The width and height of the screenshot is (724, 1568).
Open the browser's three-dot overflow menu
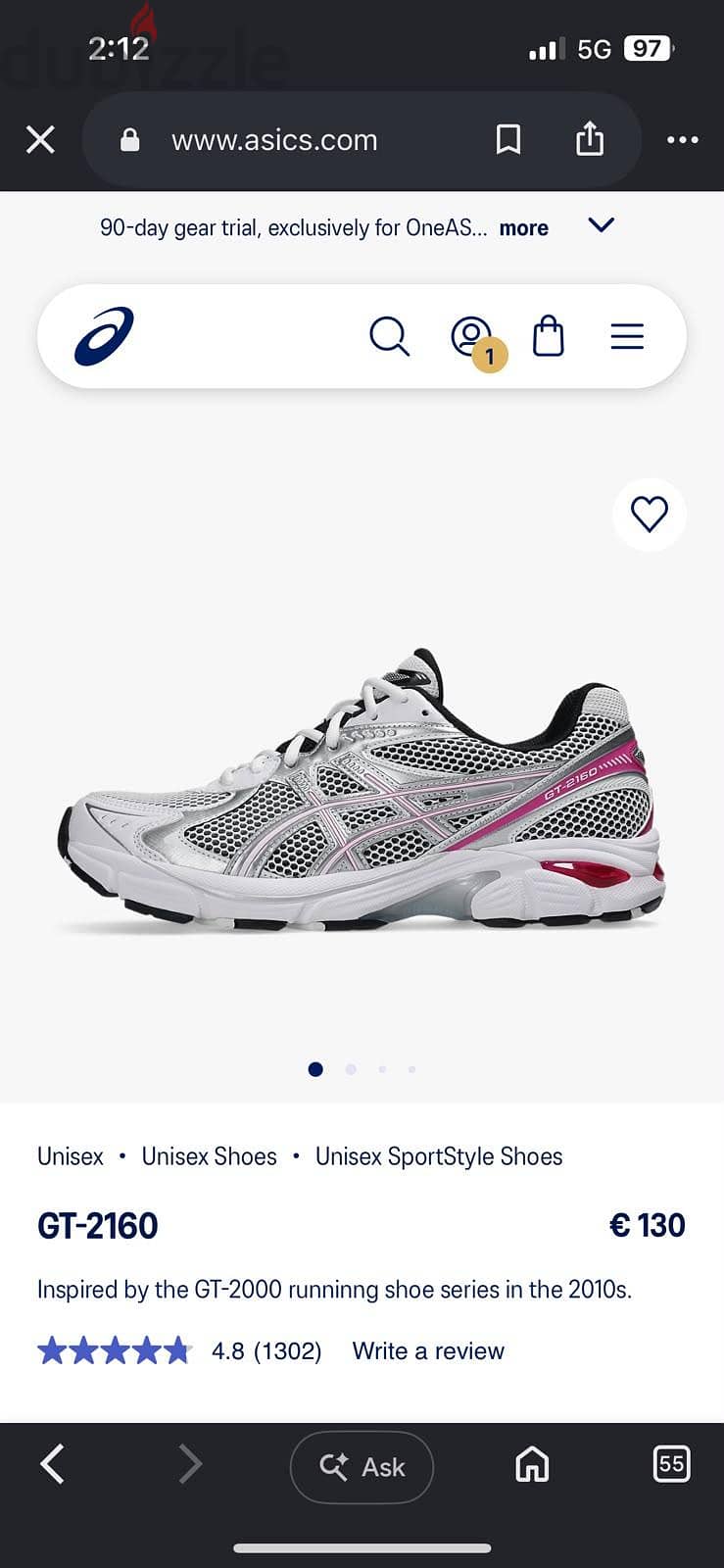tap(682, 140)
